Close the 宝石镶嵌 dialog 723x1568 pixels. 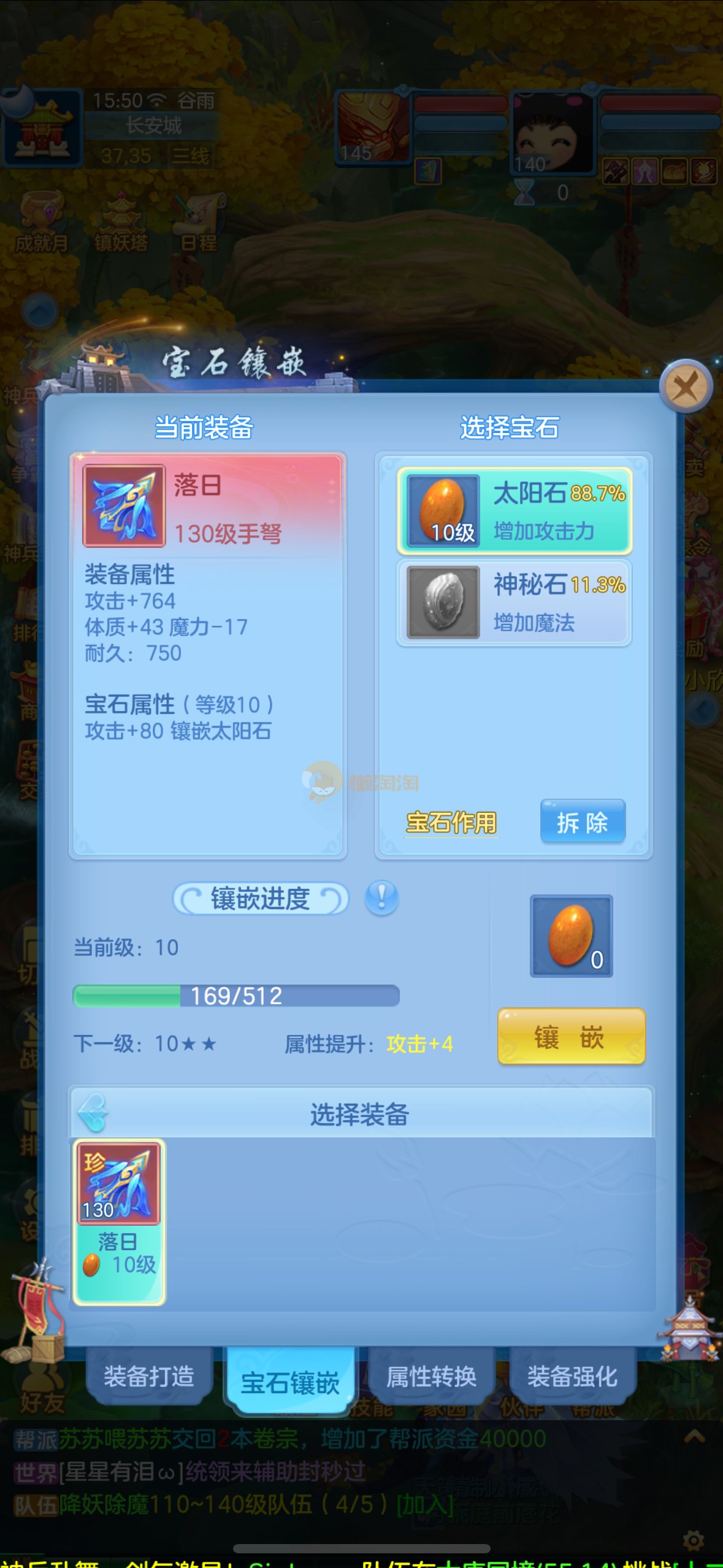point(686,387)
